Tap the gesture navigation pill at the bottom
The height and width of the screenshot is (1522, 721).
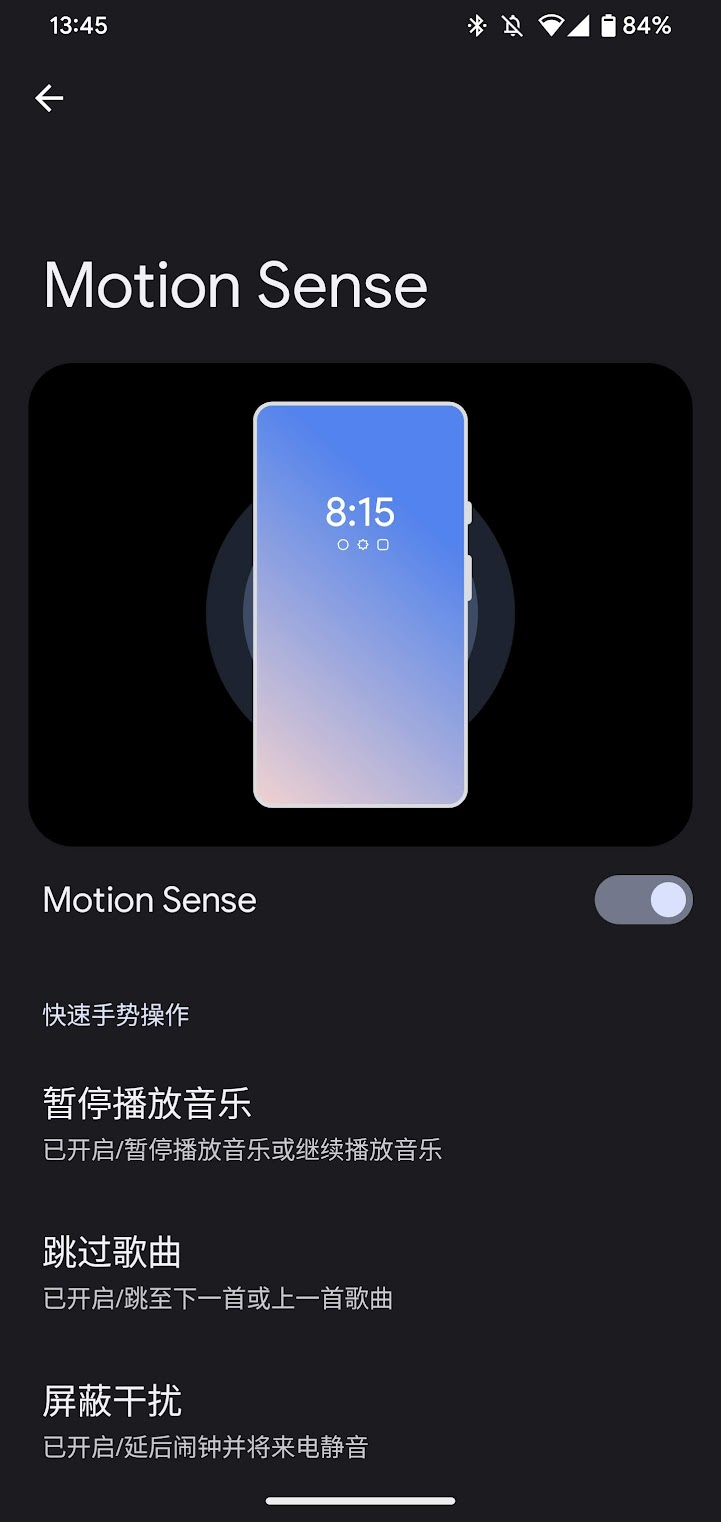pyautogui.click(x=360, y=1501)
